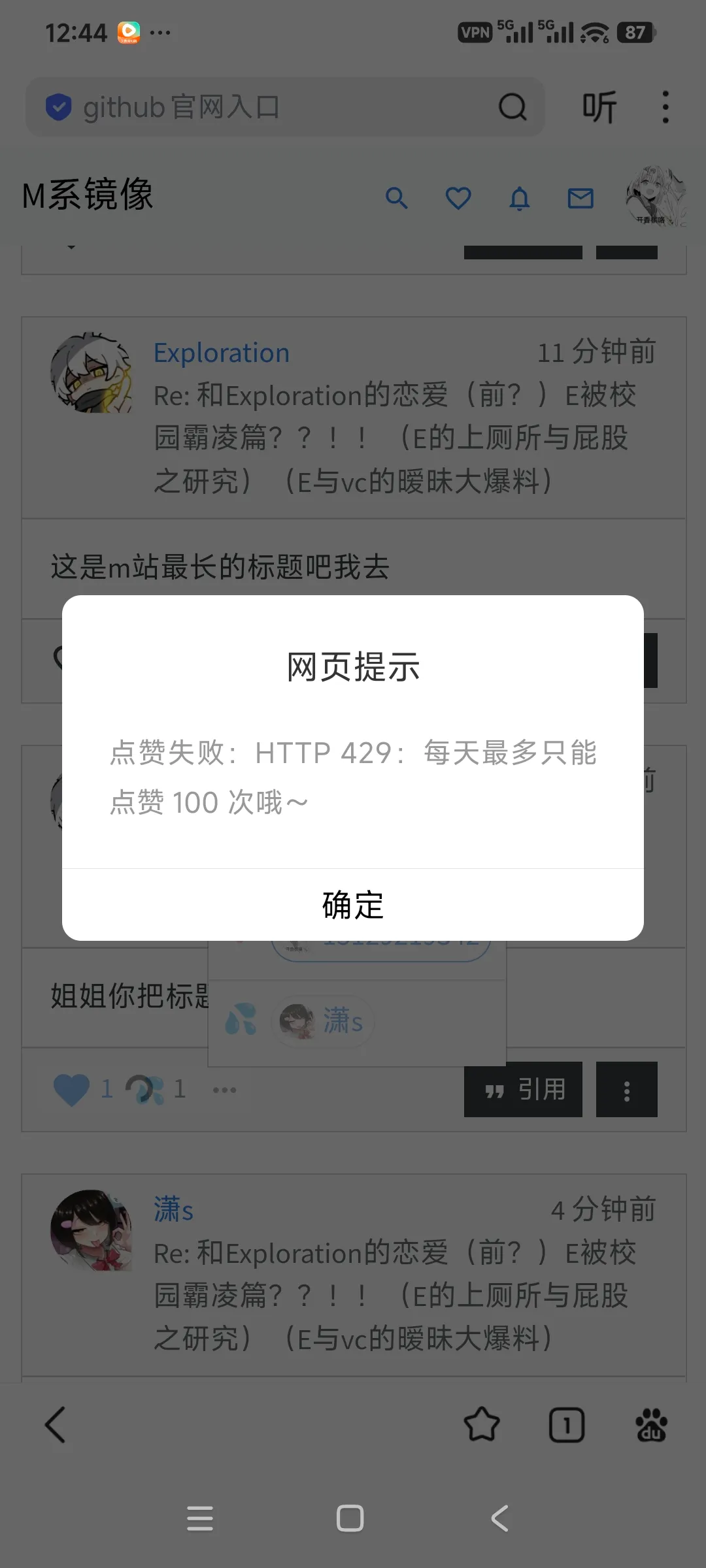Open the notifications bell
The height and width of the screenshot is (1568, 706).
tap(520, 197)
